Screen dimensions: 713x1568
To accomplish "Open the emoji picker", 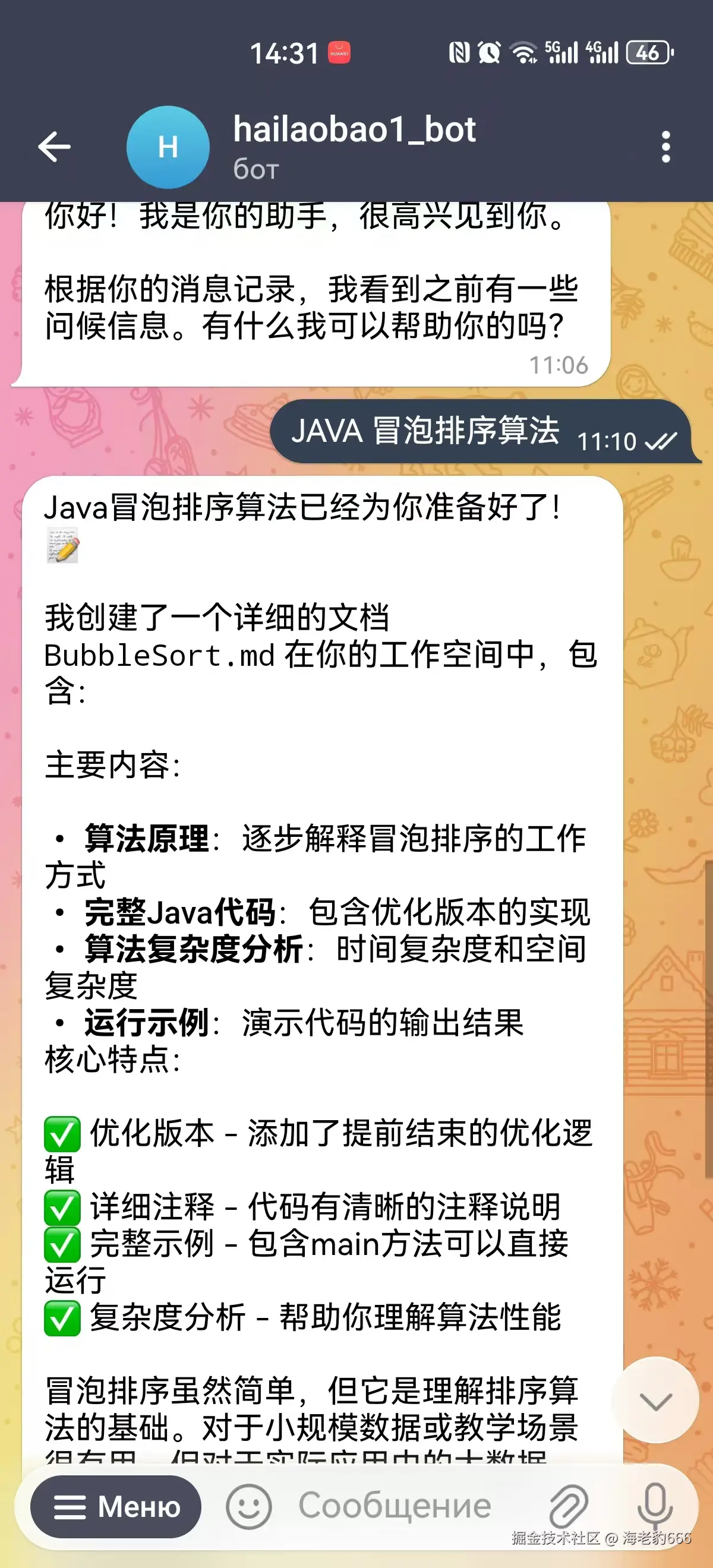I will (248, 1506).
